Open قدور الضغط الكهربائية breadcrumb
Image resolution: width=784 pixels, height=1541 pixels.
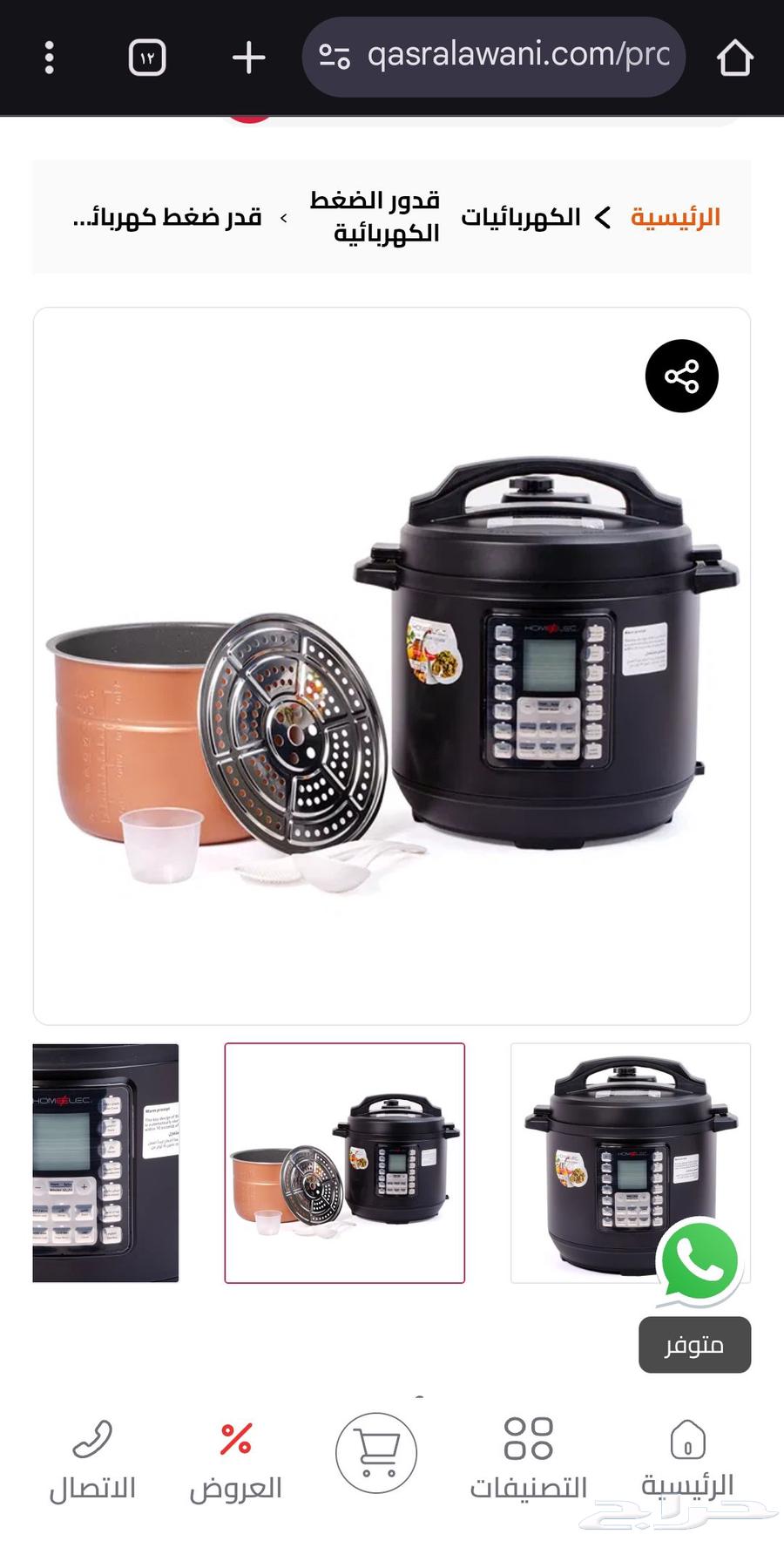(x=375, y=217)
